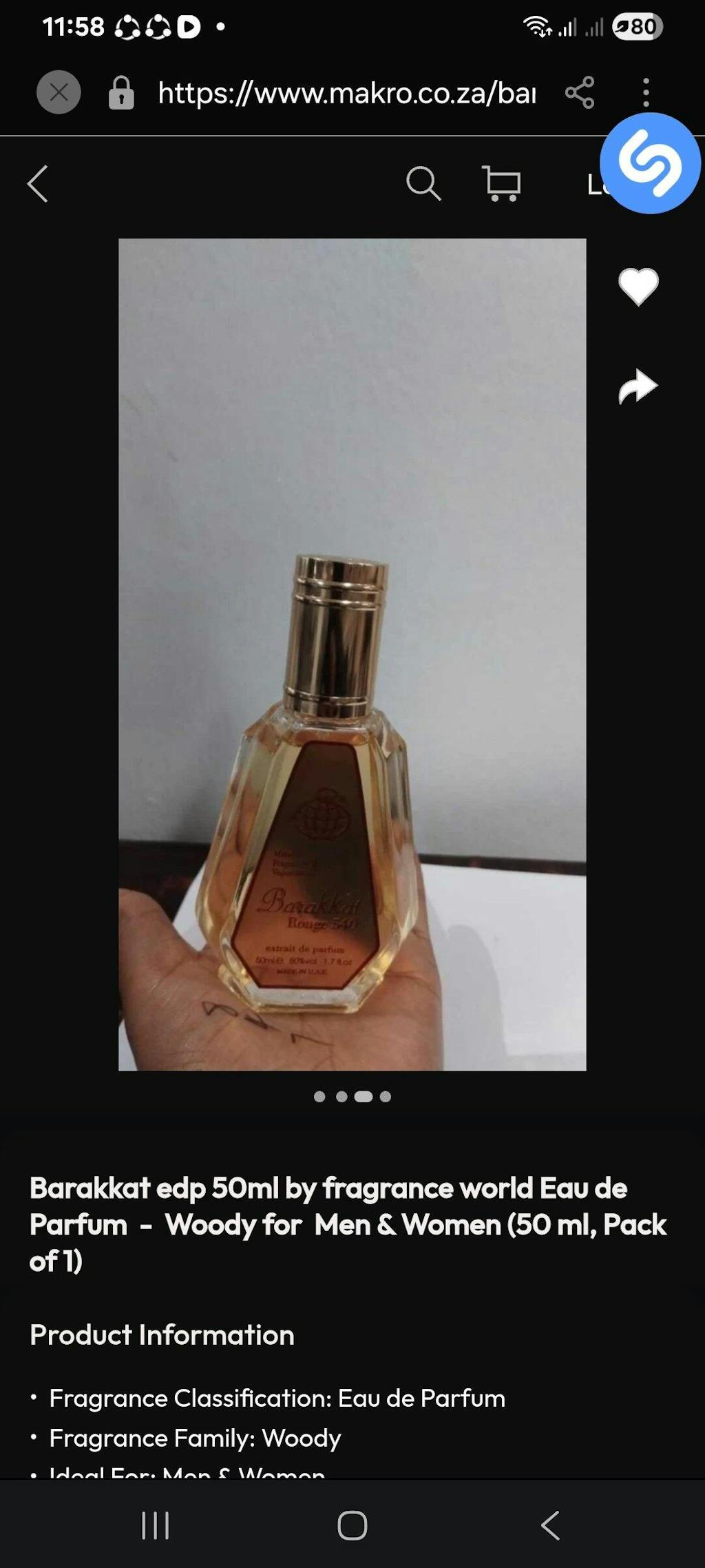
Task: Open Makro product search
Action: pyautogui.click(x=423, y=184)
